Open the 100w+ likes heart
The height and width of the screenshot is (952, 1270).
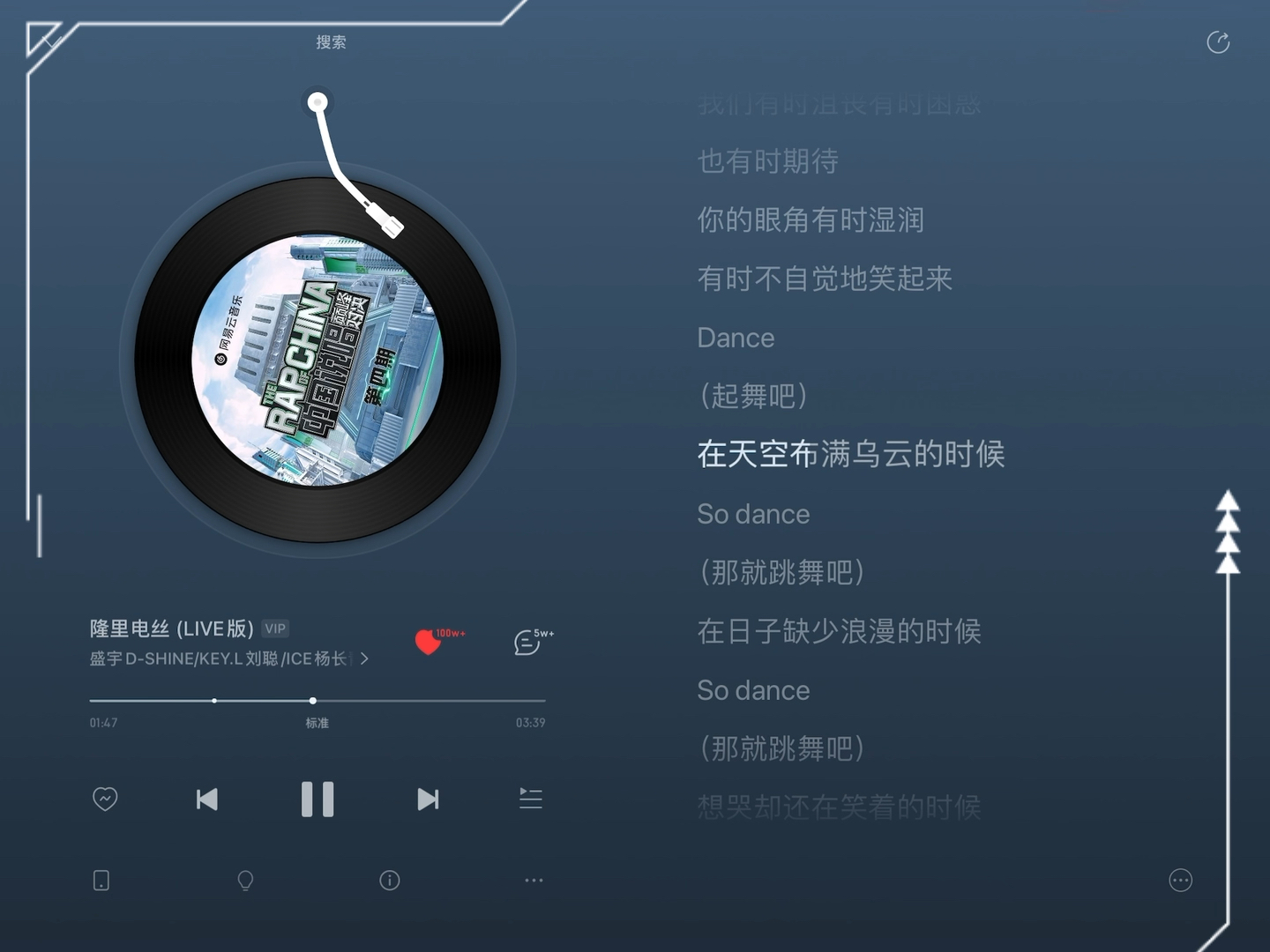click(430, 642)
